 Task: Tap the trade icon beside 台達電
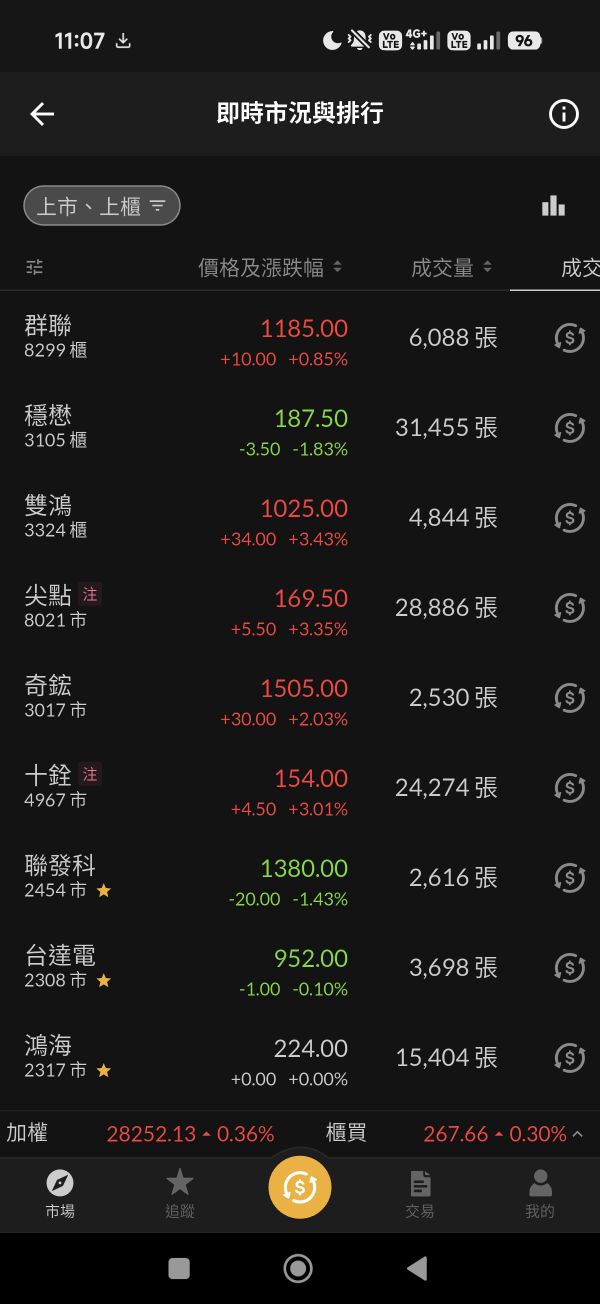[569, 967]
